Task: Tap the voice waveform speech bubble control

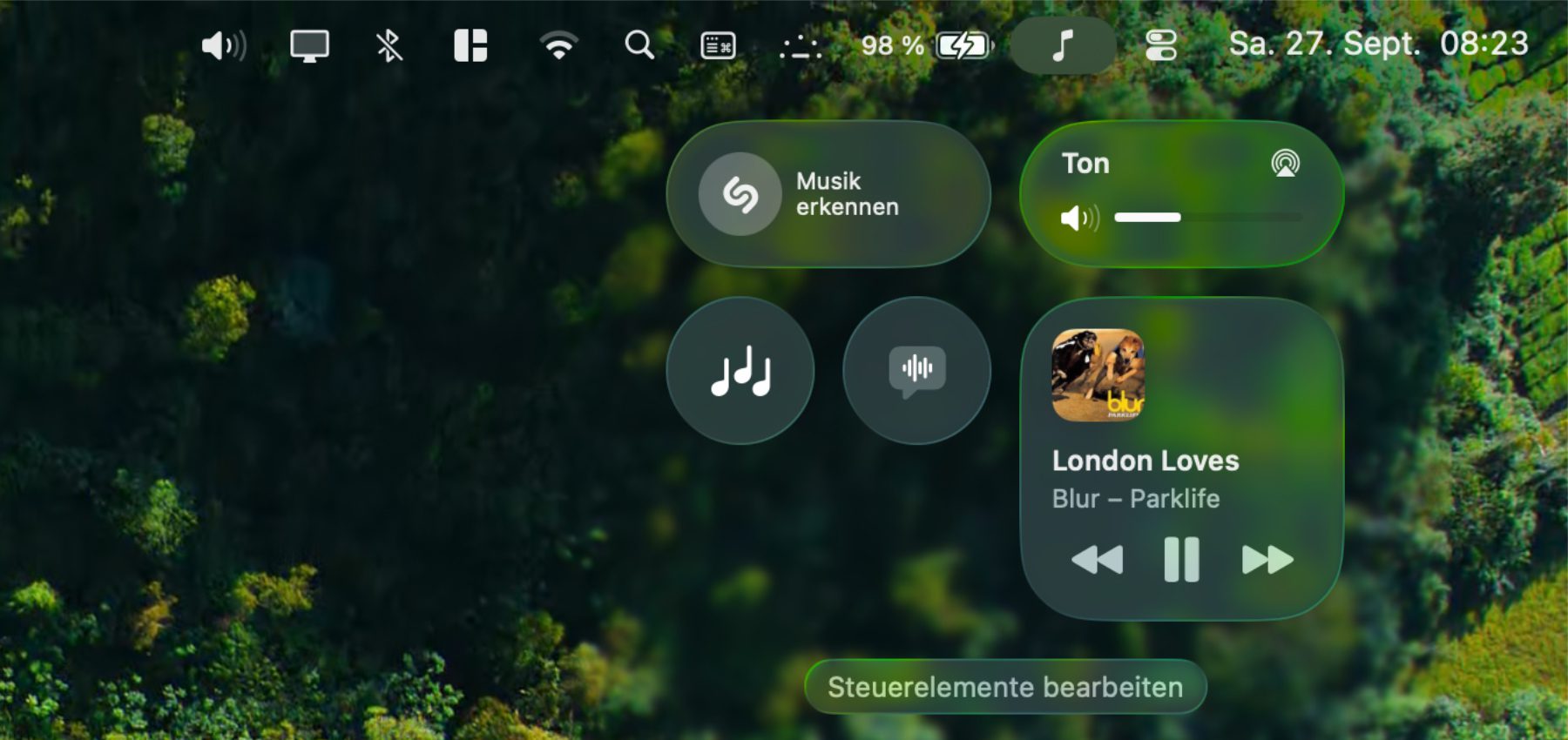Action: click(x=916, y=372)
